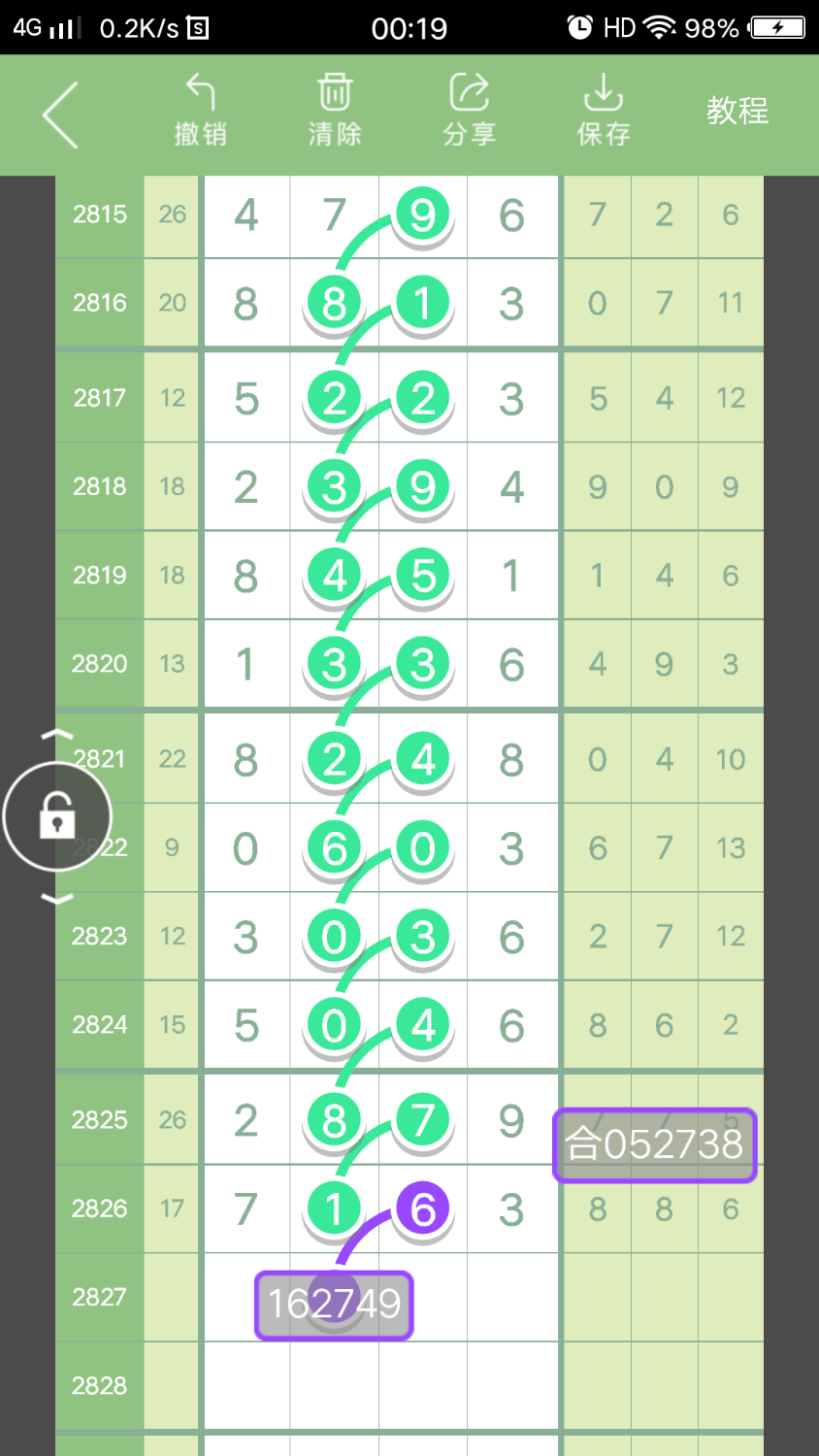819x1456 pixels.
Task: Open the 教程 tutorial
Action: pyautogui.click(x=737, y=111)
